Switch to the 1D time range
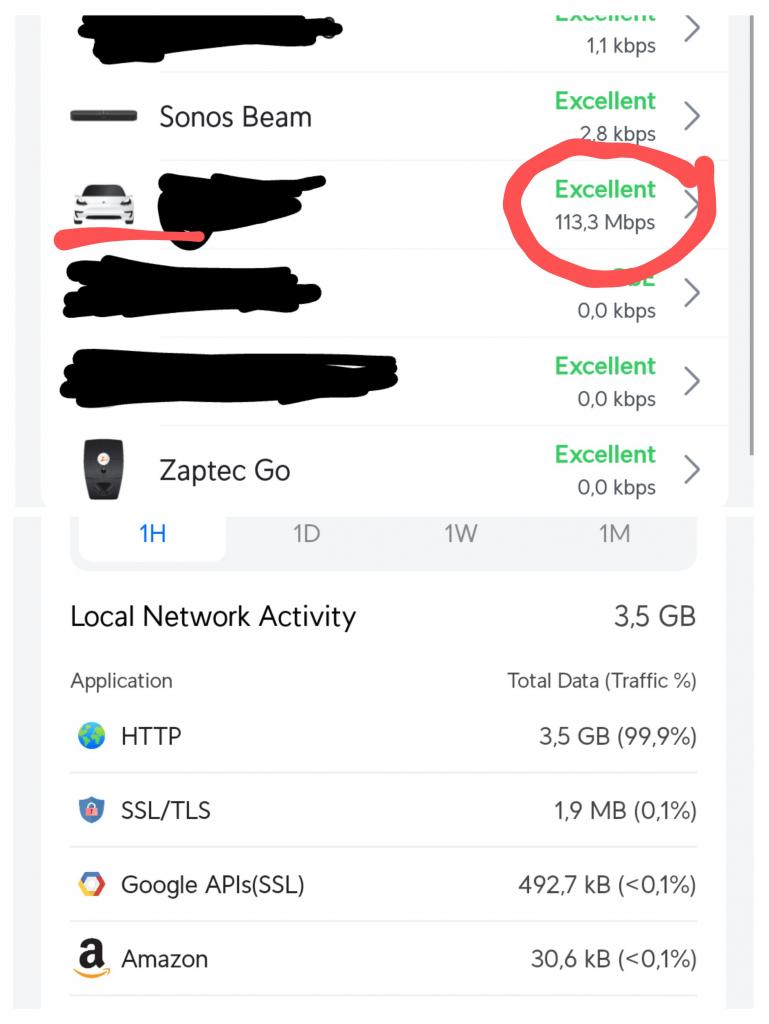This screenshot has width=769, height=1024. tap(306, 534)
